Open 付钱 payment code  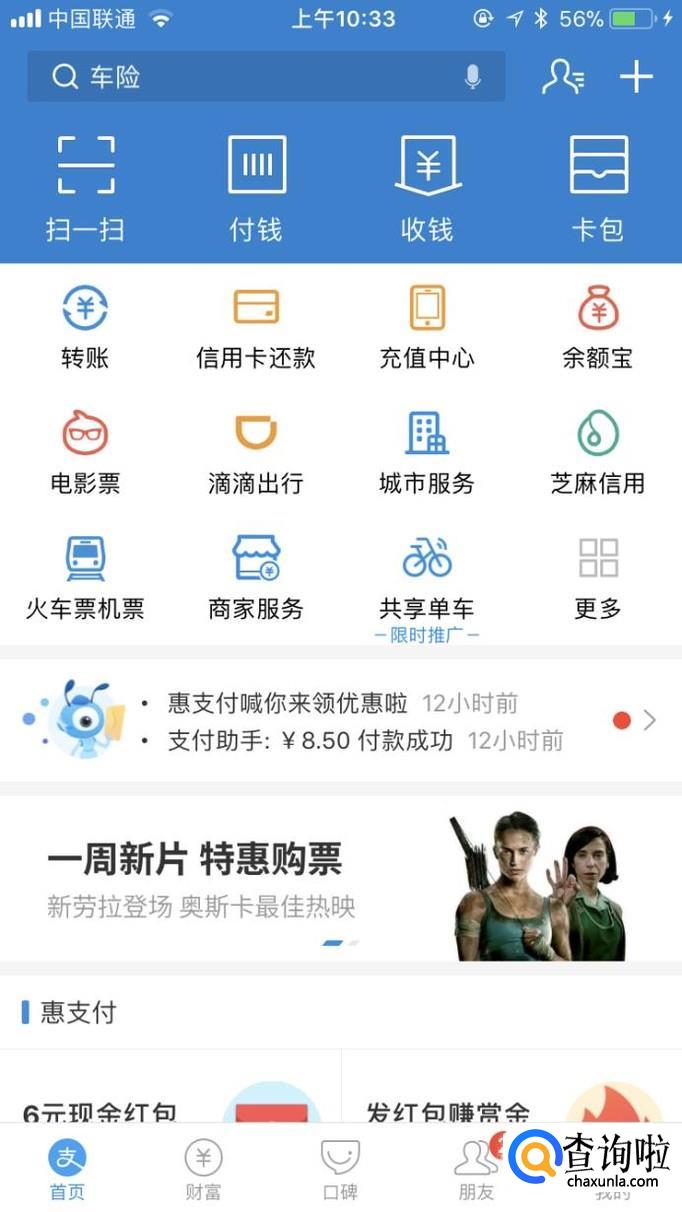click(x=256, y=187)
